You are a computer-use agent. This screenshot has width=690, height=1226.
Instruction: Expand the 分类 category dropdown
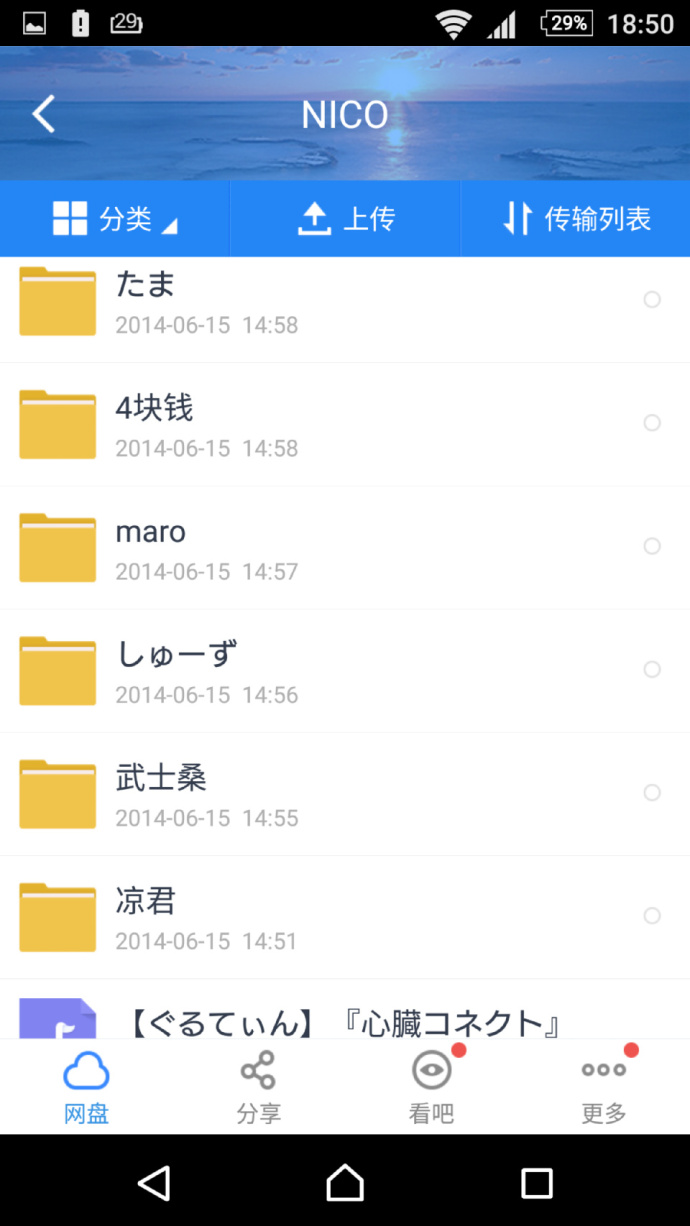pyautogui.click(x=115, y=219)
